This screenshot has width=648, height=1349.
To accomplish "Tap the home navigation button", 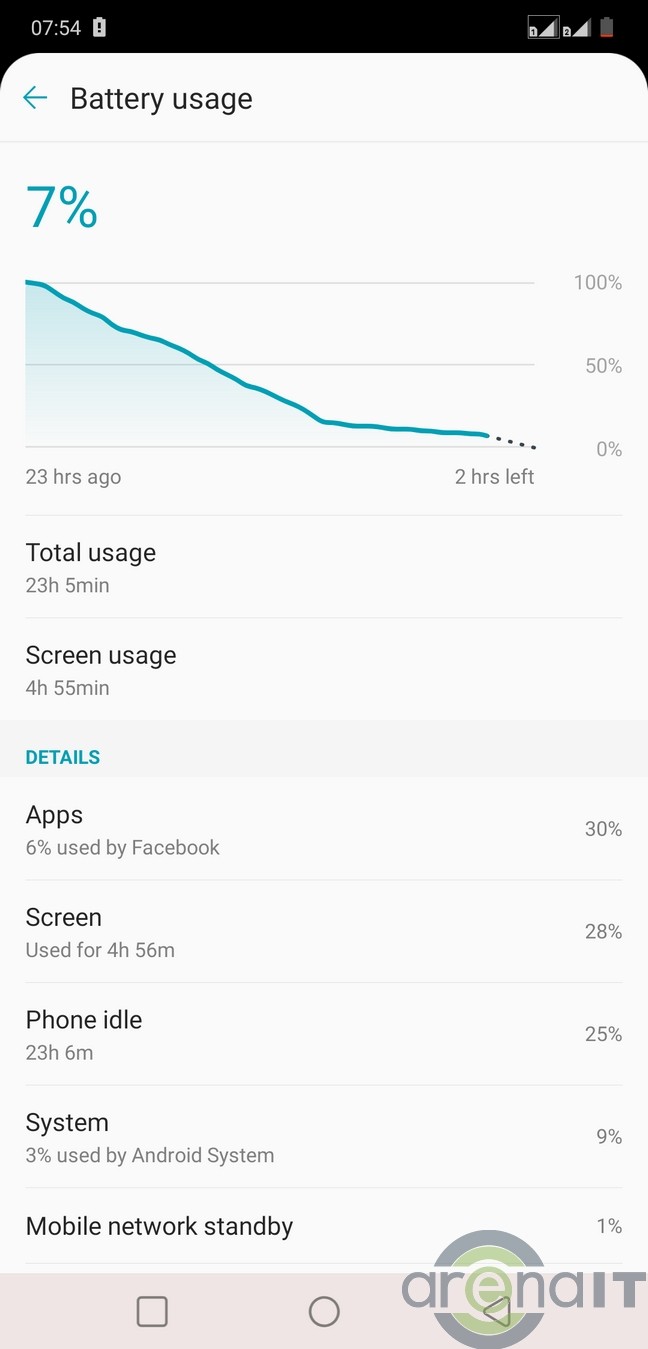I will 324,1311.
